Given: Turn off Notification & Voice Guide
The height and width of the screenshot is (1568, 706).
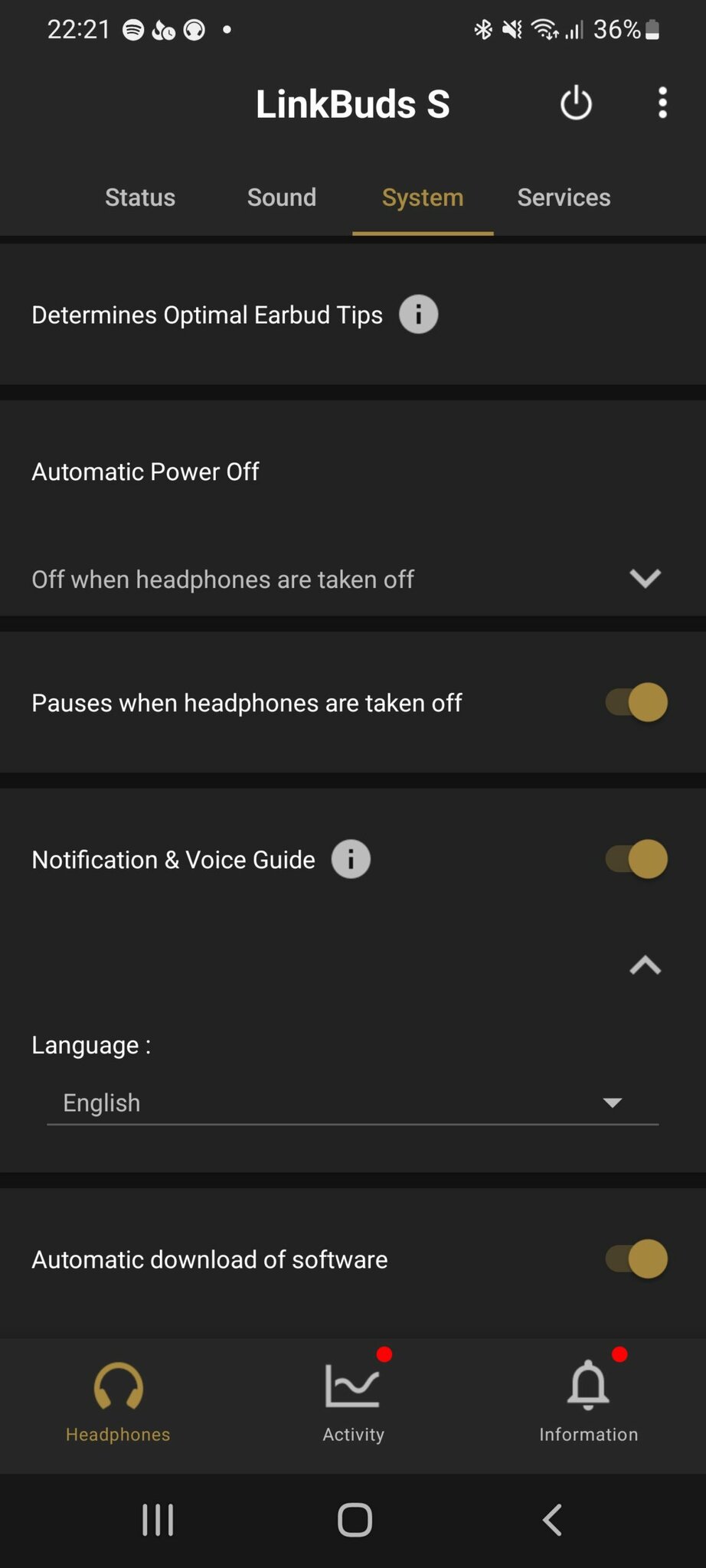Looking at the screenshot, I should 636,859.
